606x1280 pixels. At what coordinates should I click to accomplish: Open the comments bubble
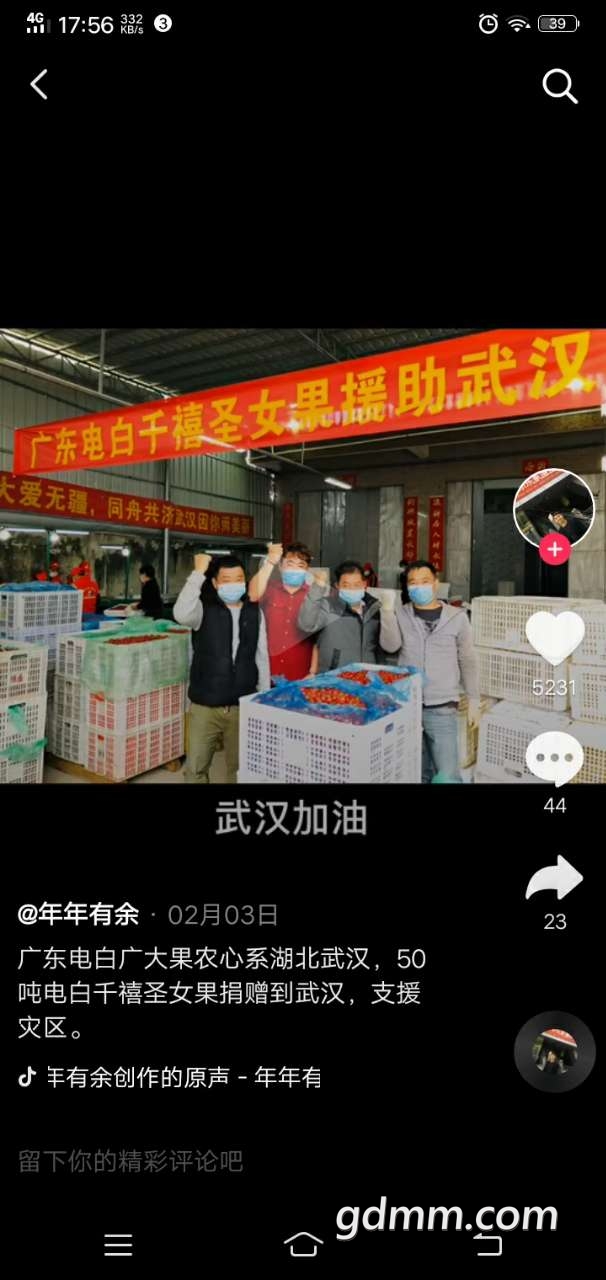pyautogui.click(x=555, y=759)
